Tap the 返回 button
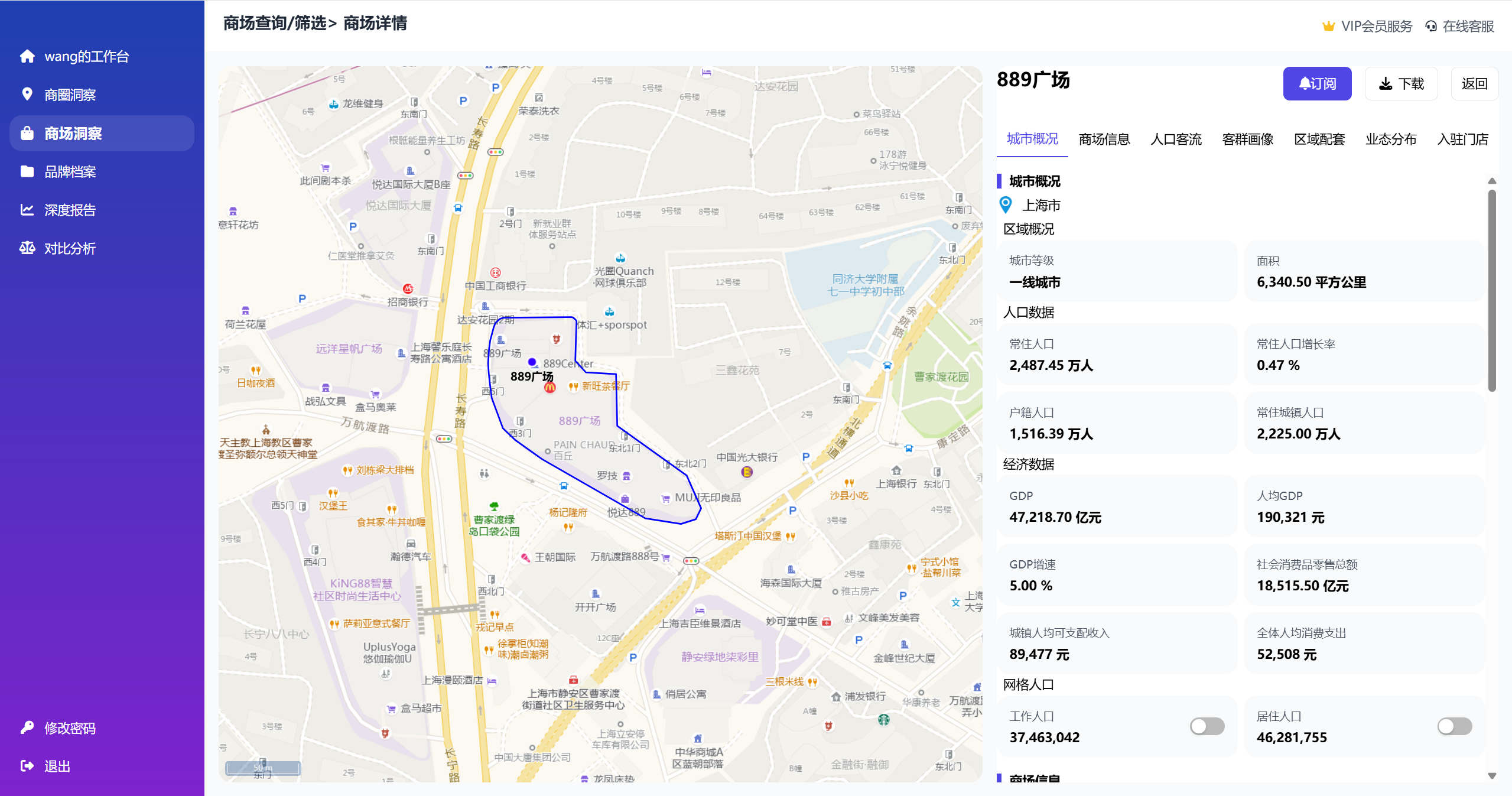The width and height of the screenshot is (1512, 796). 1474,84
